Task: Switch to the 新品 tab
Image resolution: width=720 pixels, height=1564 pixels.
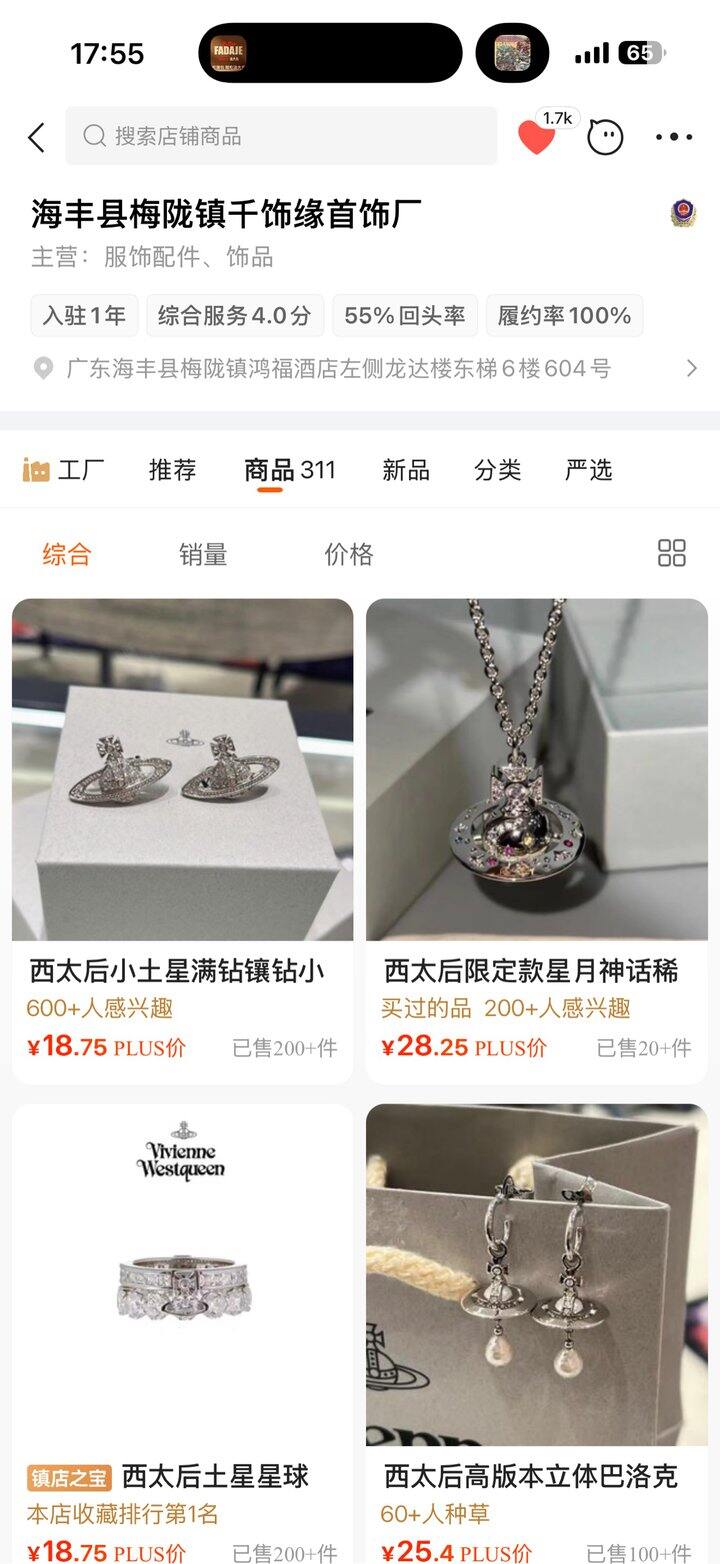Action: pyautogui.click(x=405, y=470)
